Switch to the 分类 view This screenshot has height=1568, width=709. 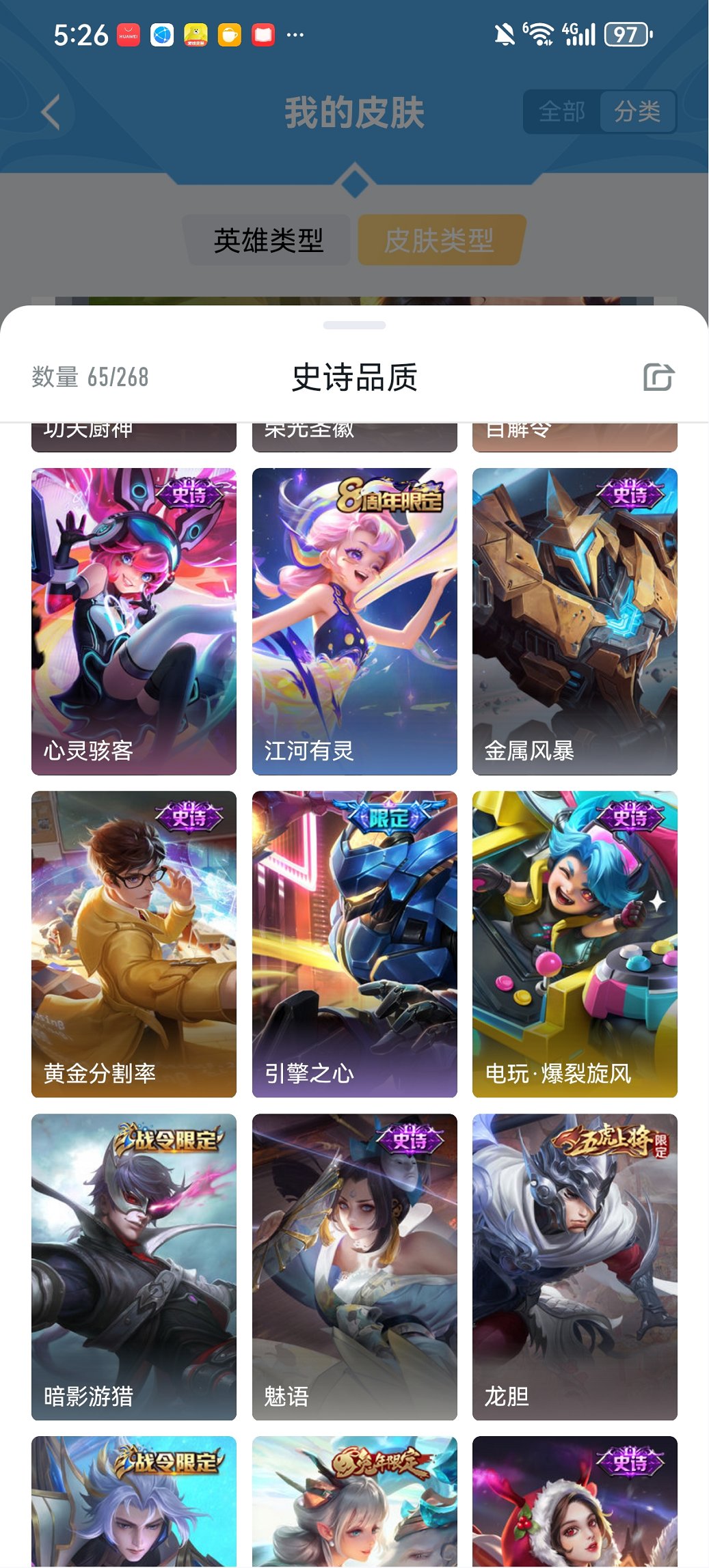(x=637, y=111)
